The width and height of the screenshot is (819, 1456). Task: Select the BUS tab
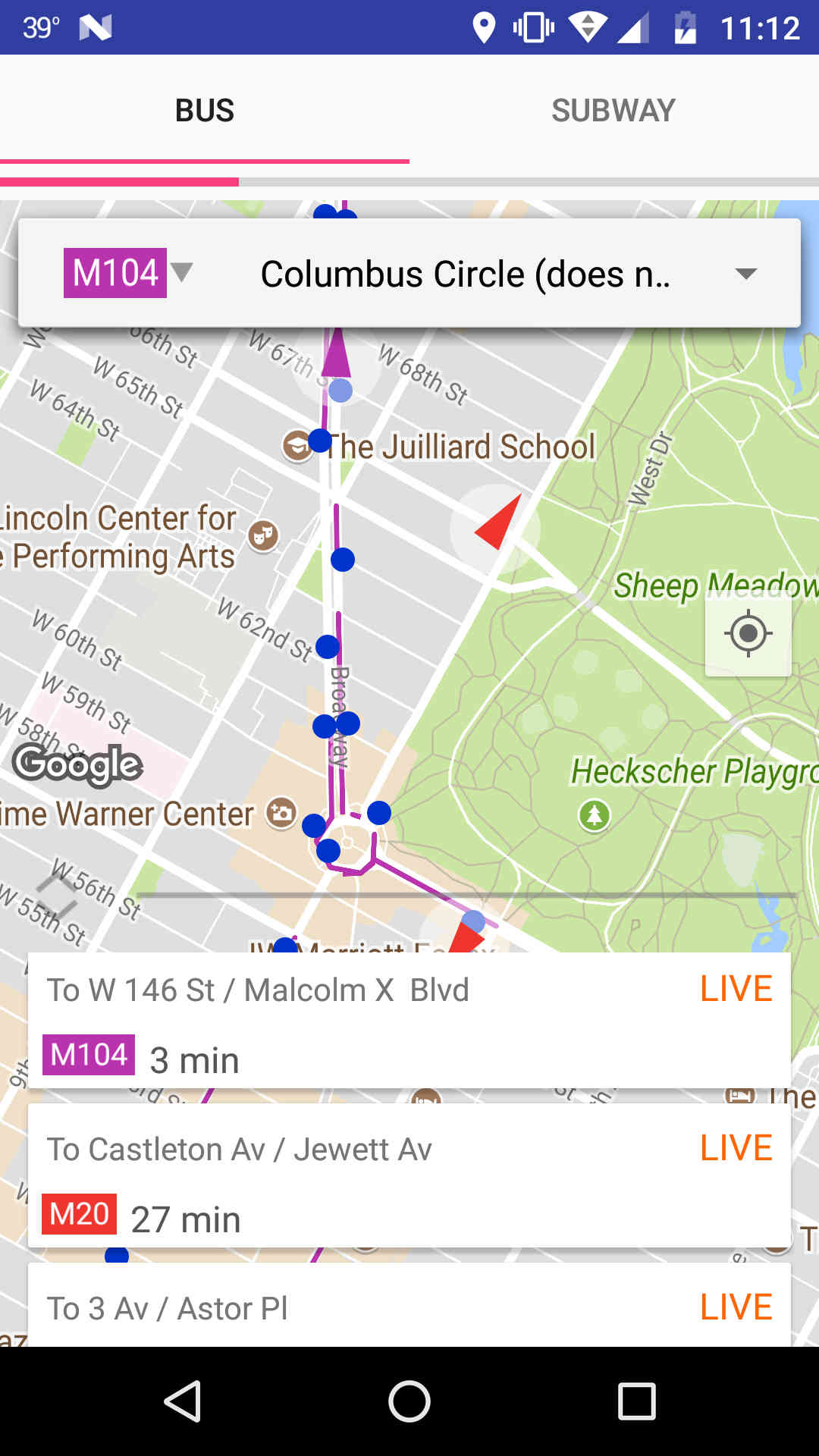(x=205, y=111)
